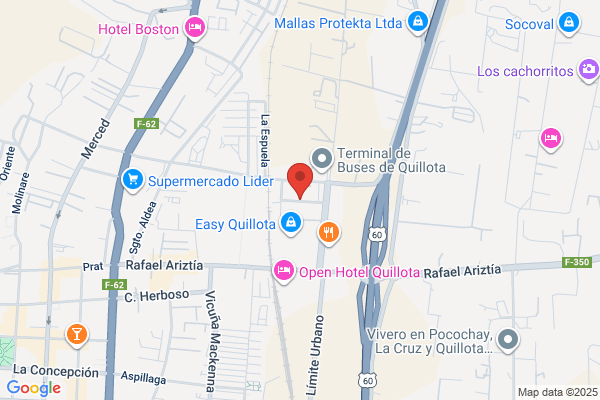Tap the red location pin marker
The height and width of the screenshot is (400, 600).
pos(300,181)
